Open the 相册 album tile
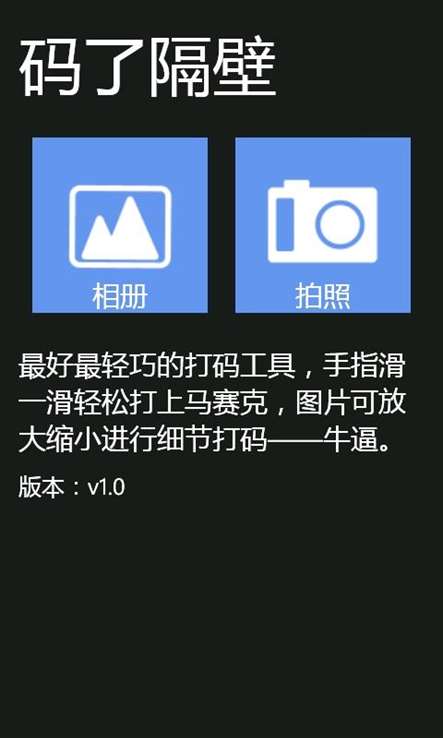Viewport: 443px width, 738px height. click(x=120, y=225)
